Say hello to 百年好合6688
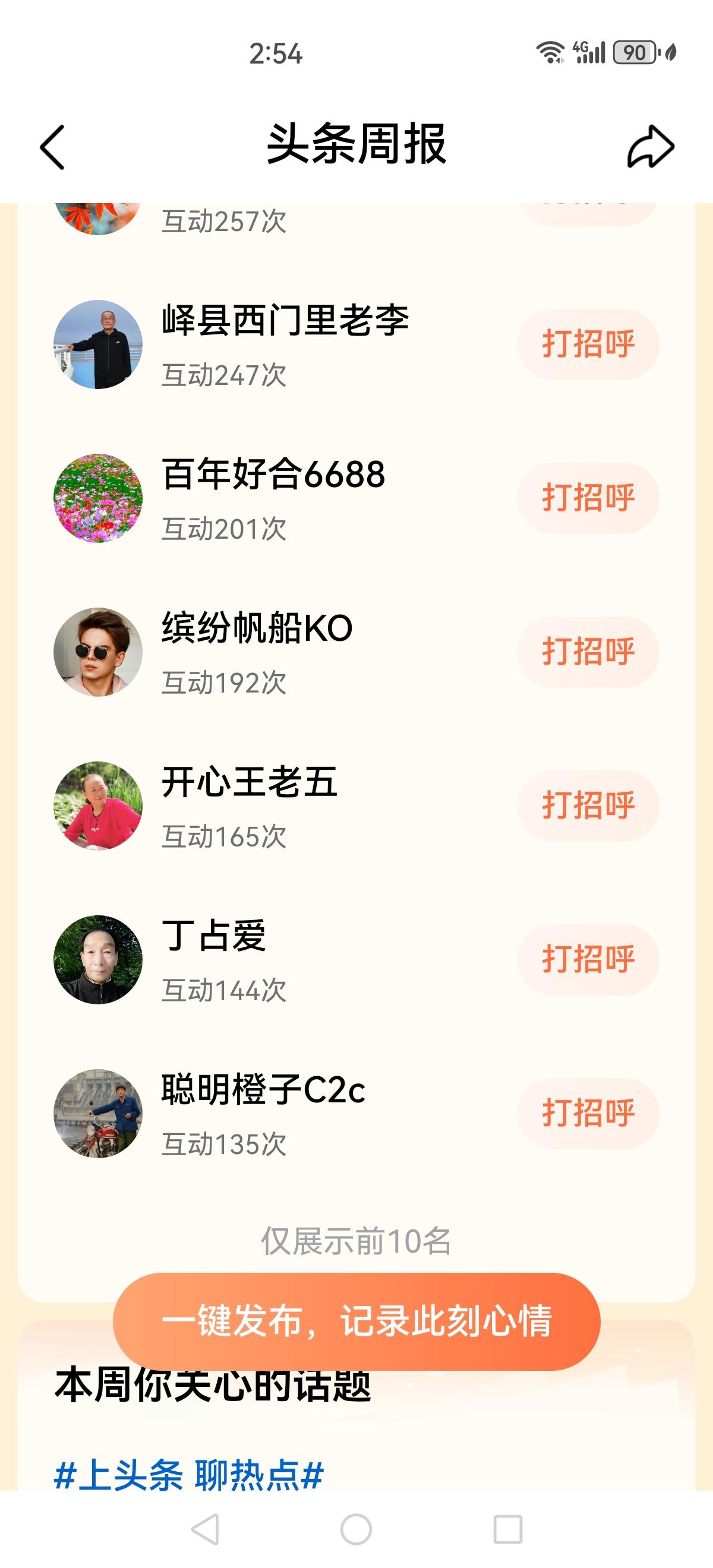This screenshot has height=1568, width=713. pyautogui.click(x=588, y=498)
